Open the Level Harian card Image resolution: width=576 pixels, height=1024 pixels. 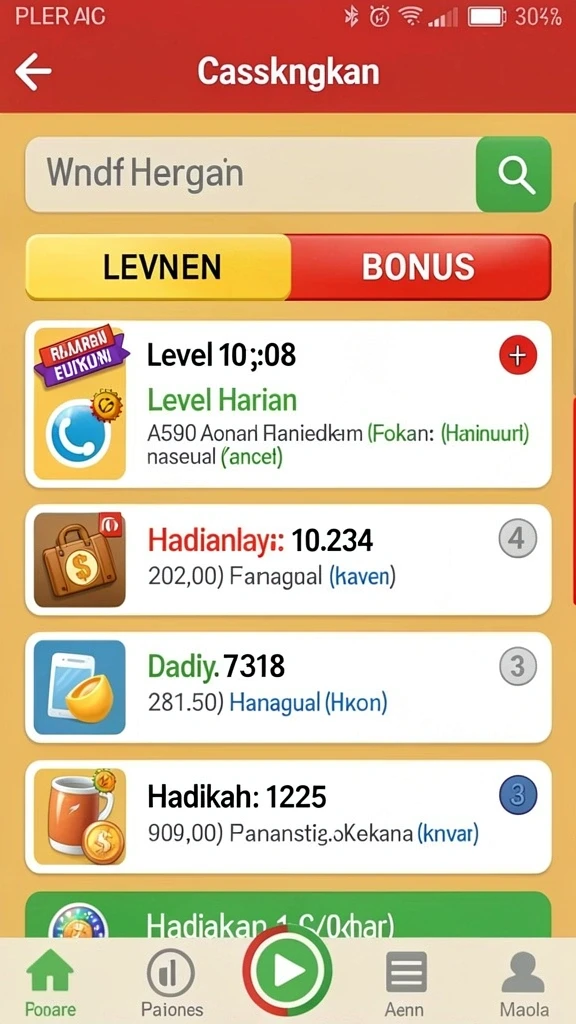pos(288,404)
